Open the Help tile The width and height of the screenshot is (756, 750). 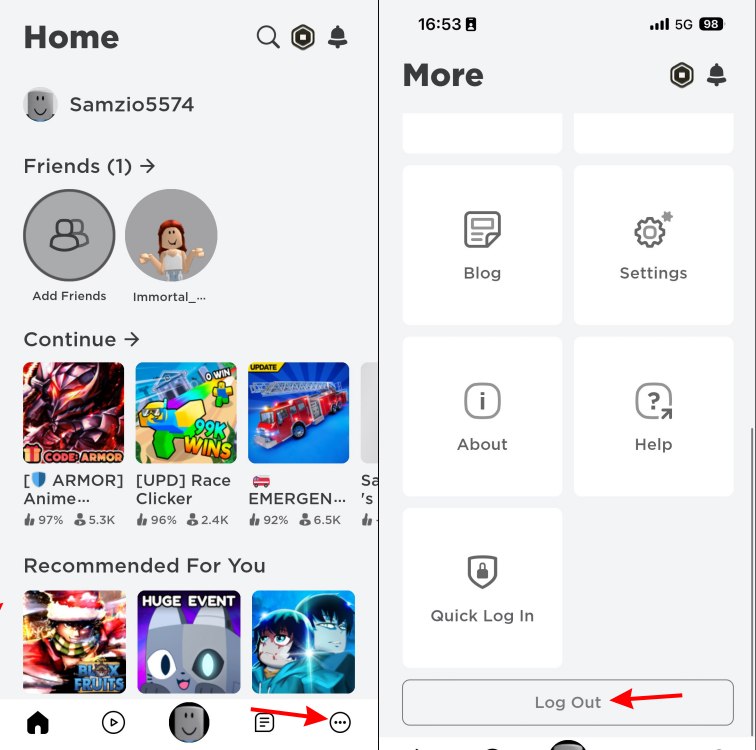pos(653,416)
